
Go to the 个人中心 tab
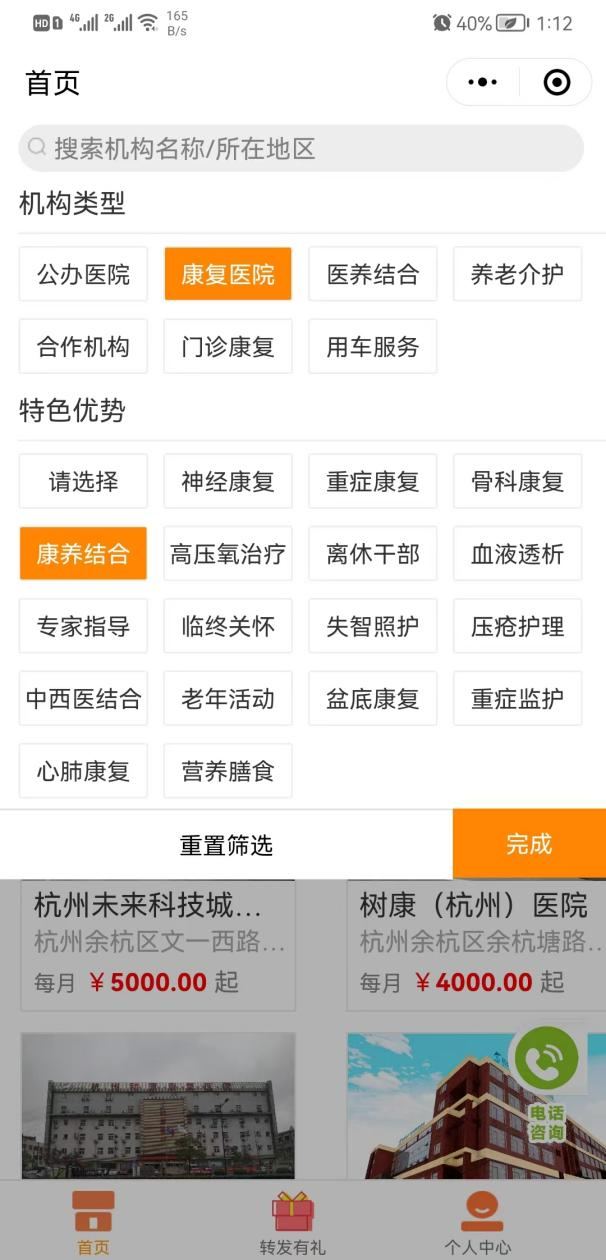[x=477, y=1220]
